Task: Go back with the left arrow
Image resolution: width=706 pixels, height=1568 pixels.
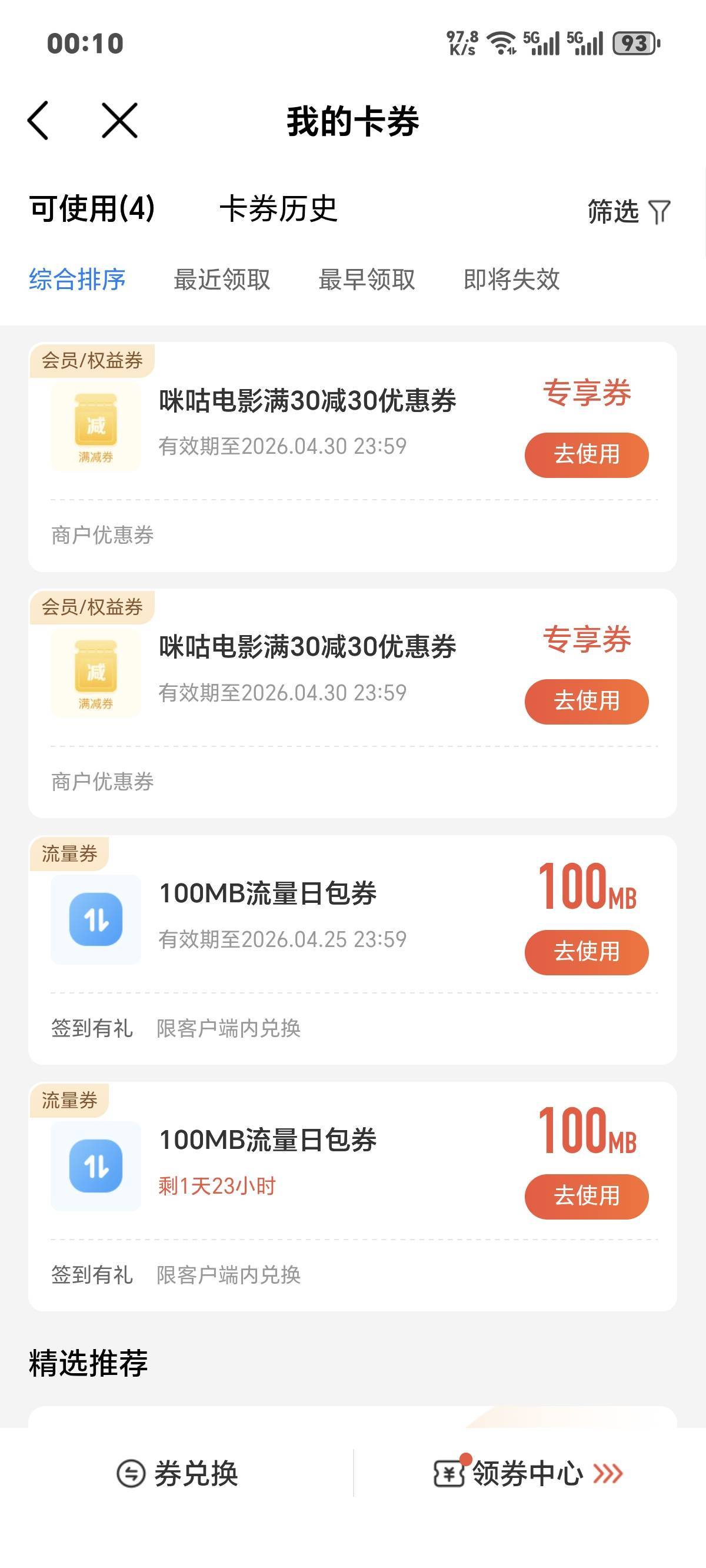Action: tap(38, 121)
